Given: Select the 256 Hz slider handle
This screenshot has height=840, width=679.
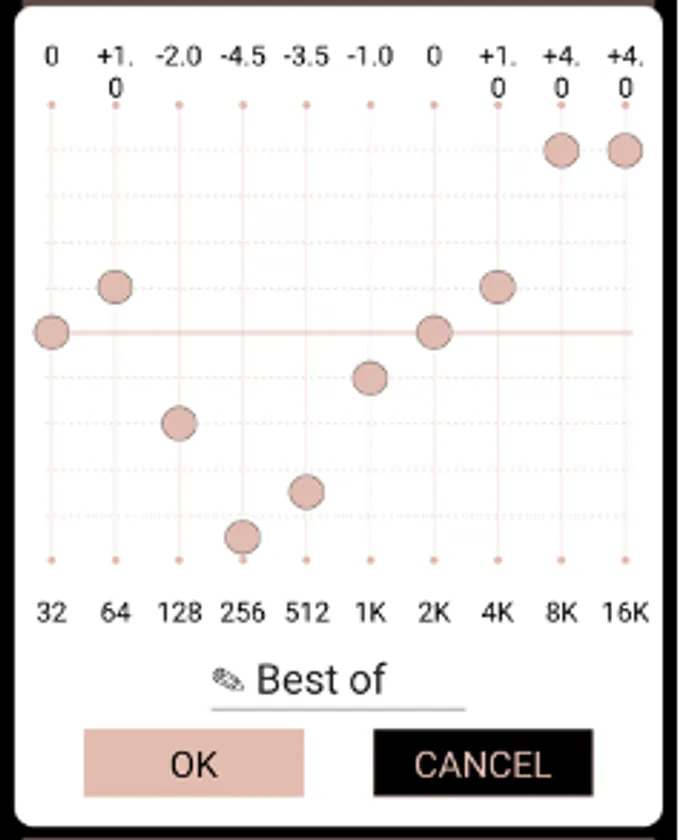Looking at the screenshot, I should (242, 537).
